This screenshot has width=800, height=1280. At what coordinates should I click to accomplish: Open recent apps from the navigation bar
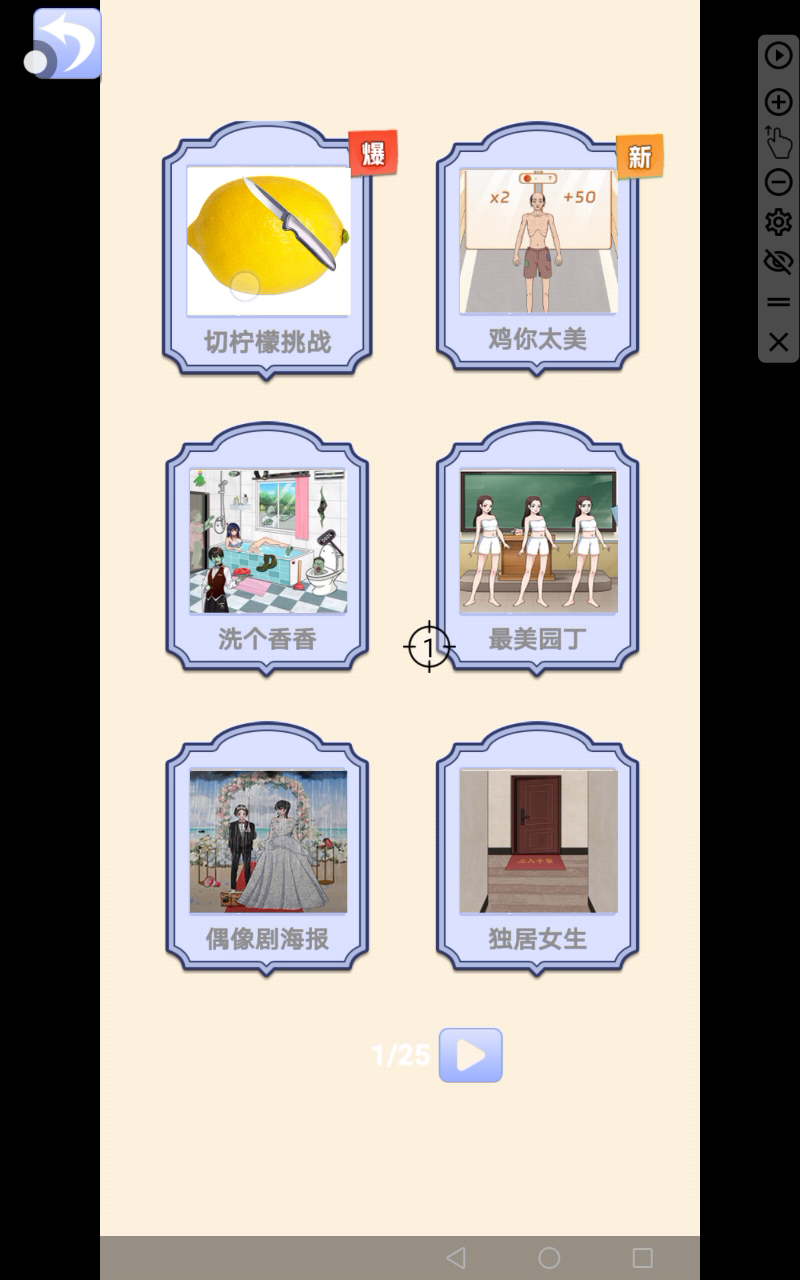pyautogui.click(x=642, y=1257)
